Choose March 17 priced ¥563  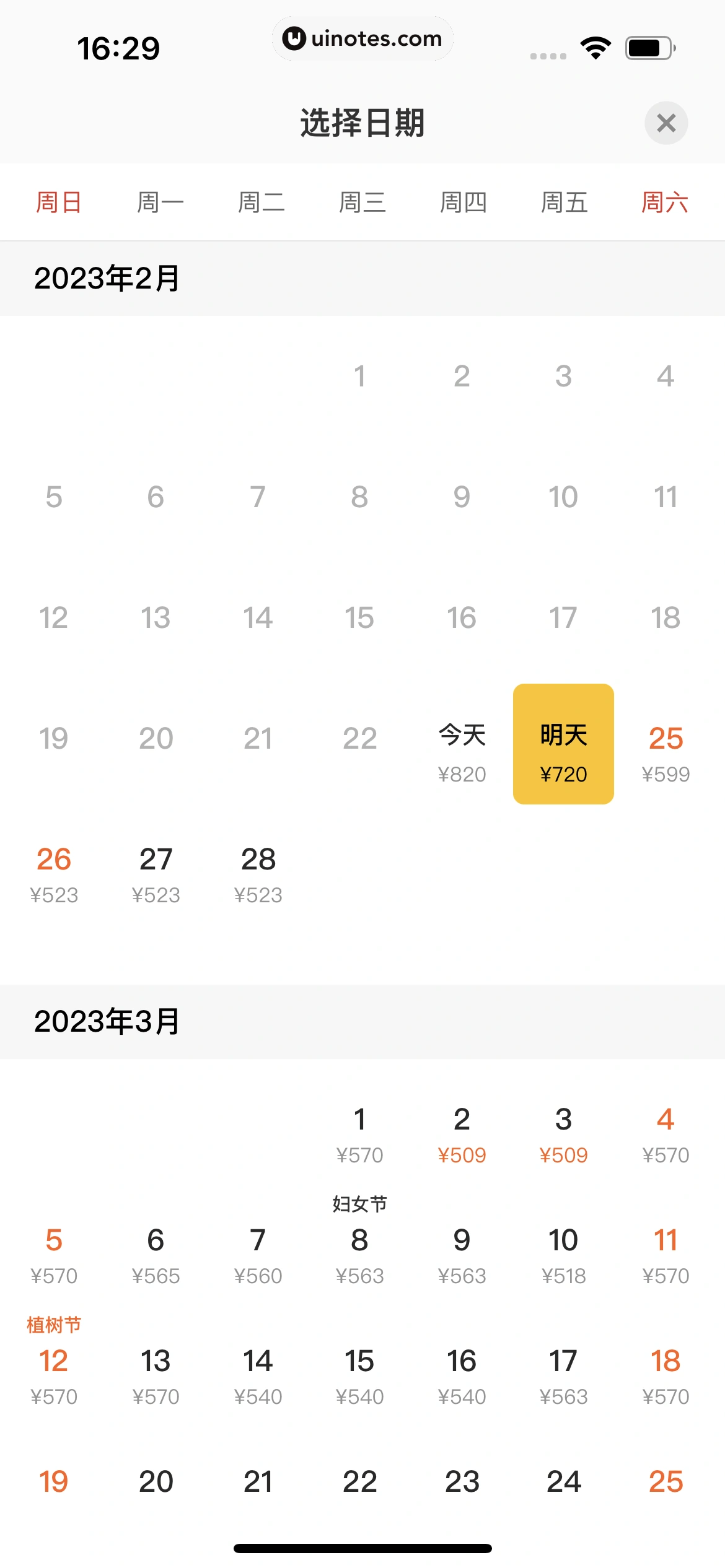pyautogui.click(x=563, y=1373)
